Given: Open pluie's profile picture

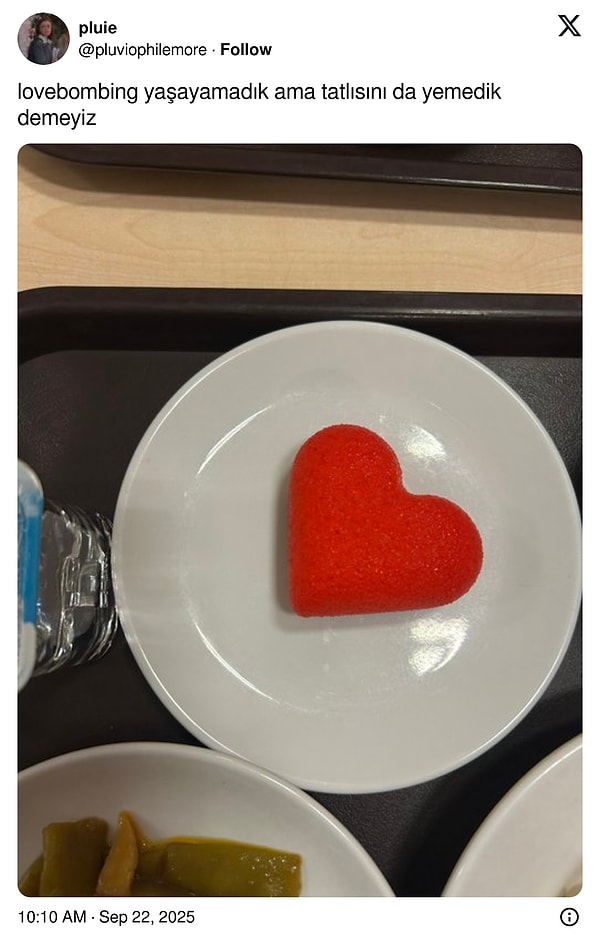Looking at the screenshot, I should (43, 39).
